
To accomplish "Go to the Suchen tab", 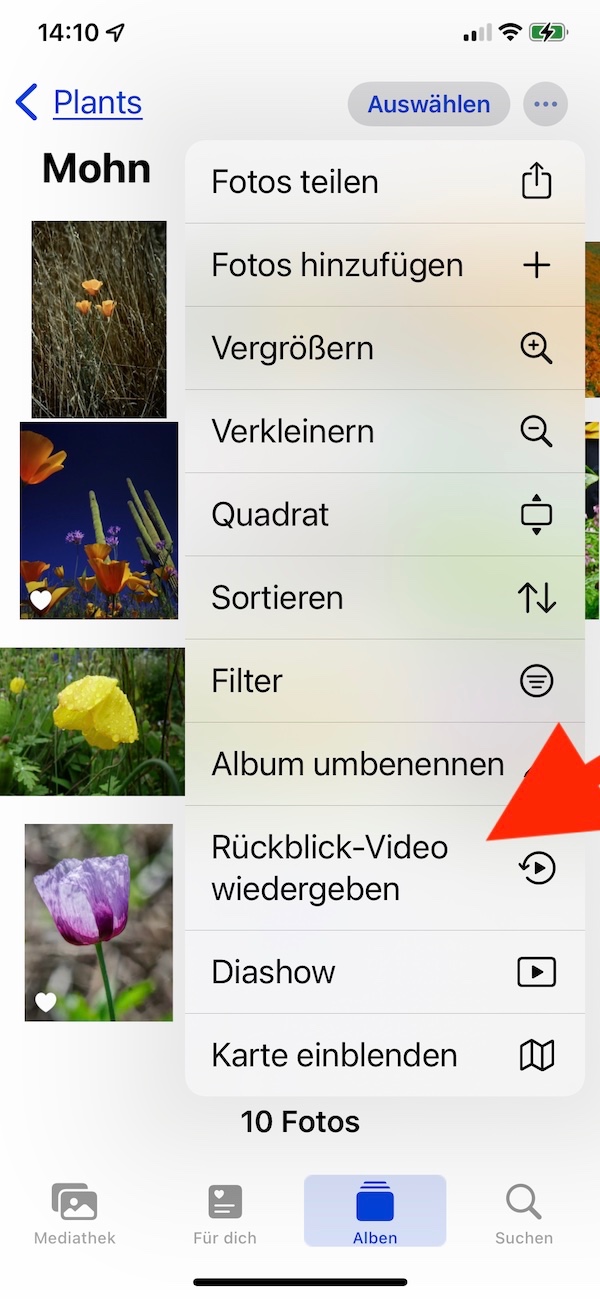I will coord(524,1214).
